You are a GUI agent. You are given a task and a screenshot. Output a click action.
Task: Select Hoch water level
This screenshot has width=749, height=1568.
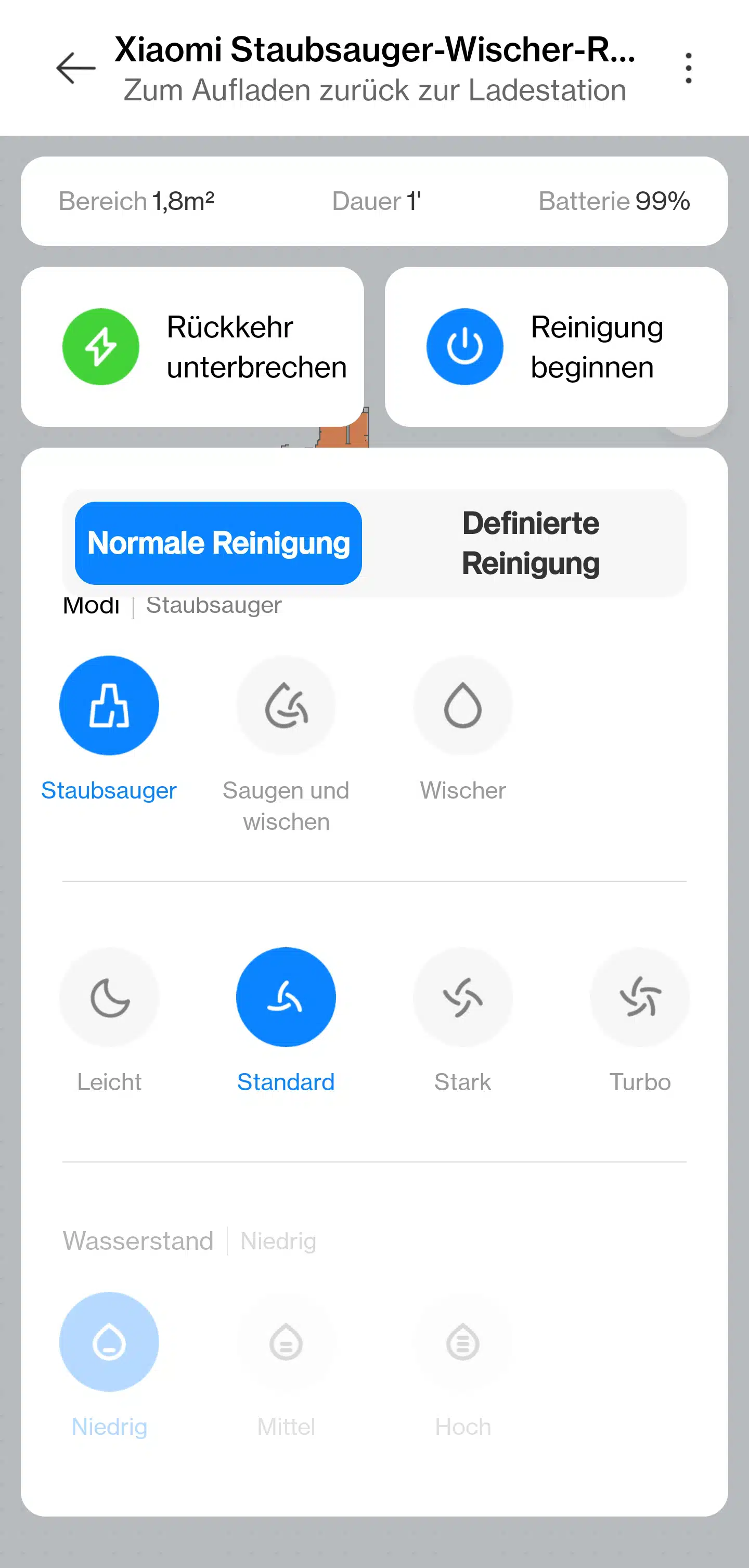click(463, 1341)
